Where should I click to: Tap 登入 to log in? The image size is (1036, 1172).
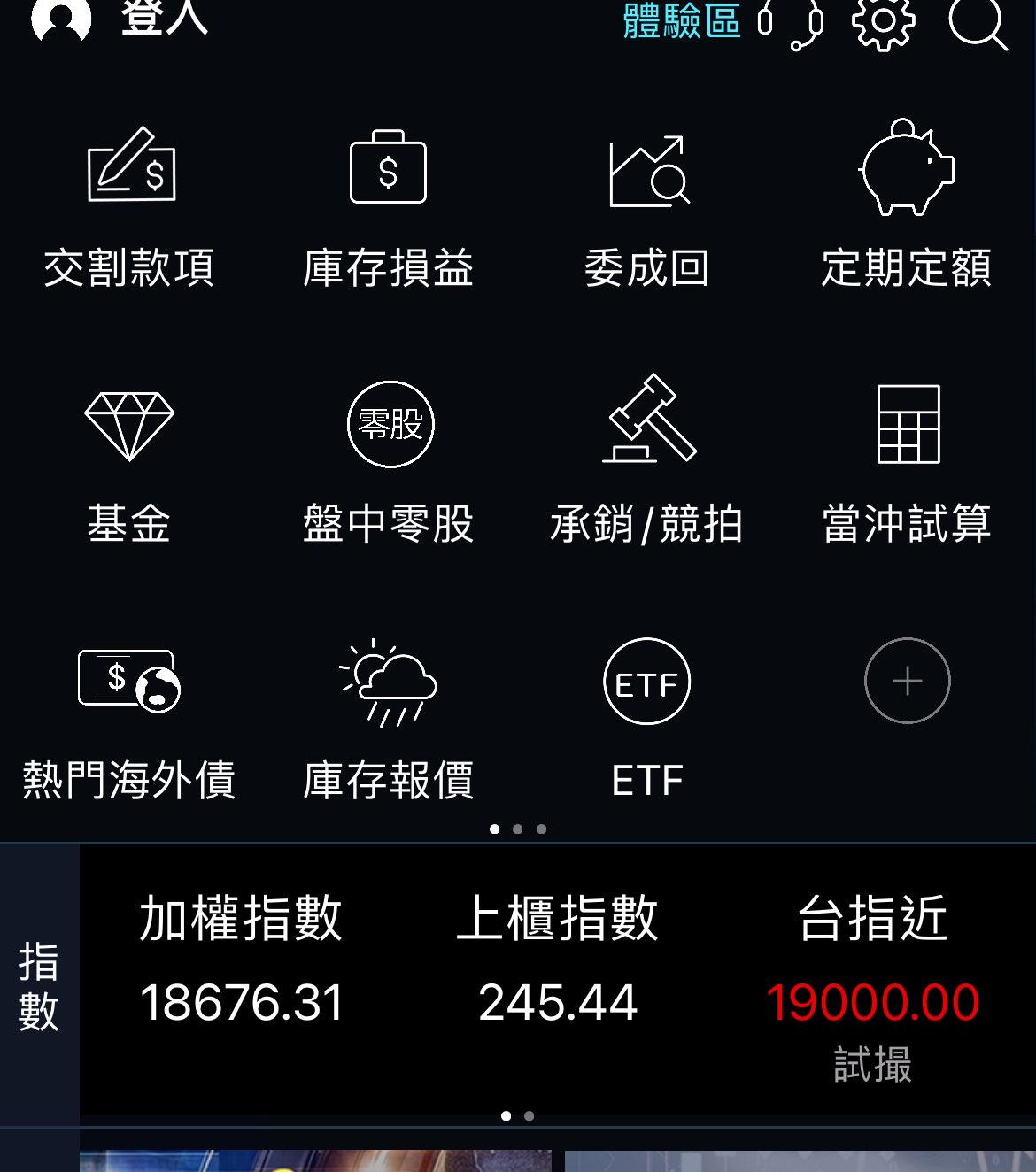pyautogui.click(x=162, y=18)
